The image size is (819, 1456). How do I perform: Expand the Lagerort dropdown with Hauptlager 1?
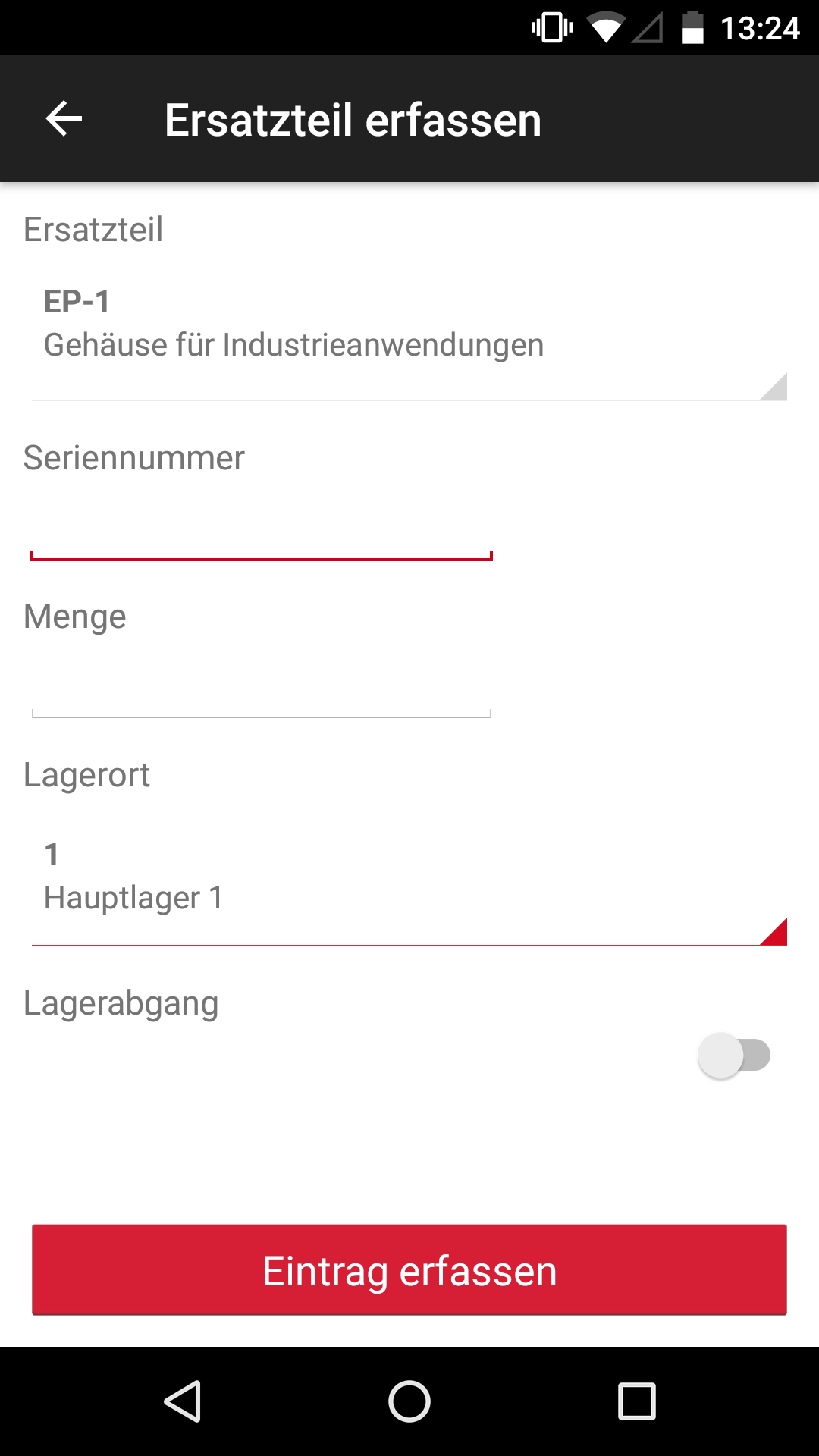tap(409, 880)
